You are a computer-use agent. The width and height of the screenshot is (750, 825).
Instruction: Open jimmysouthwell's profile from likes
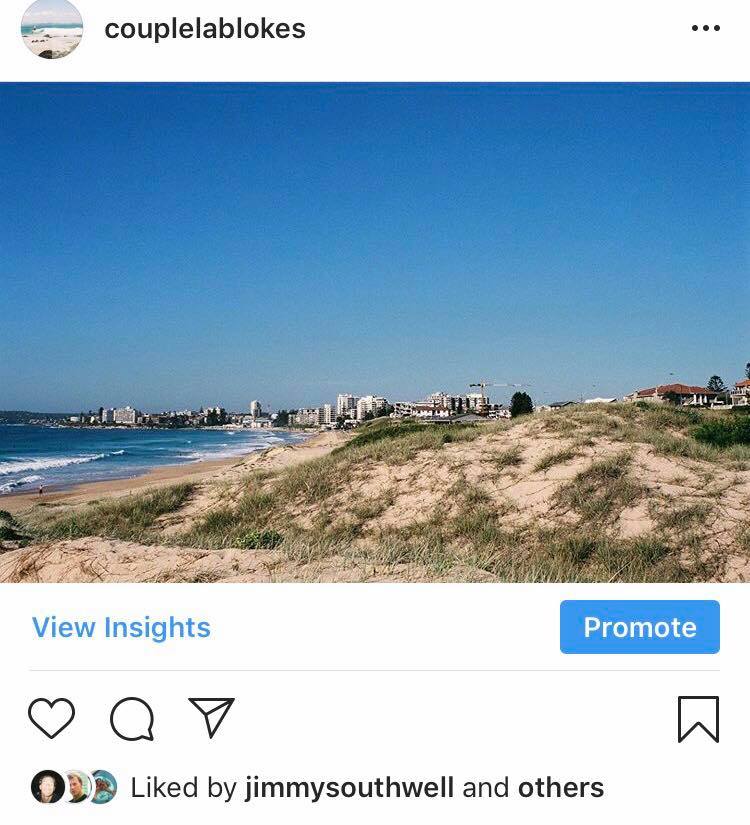click(347, 788)
